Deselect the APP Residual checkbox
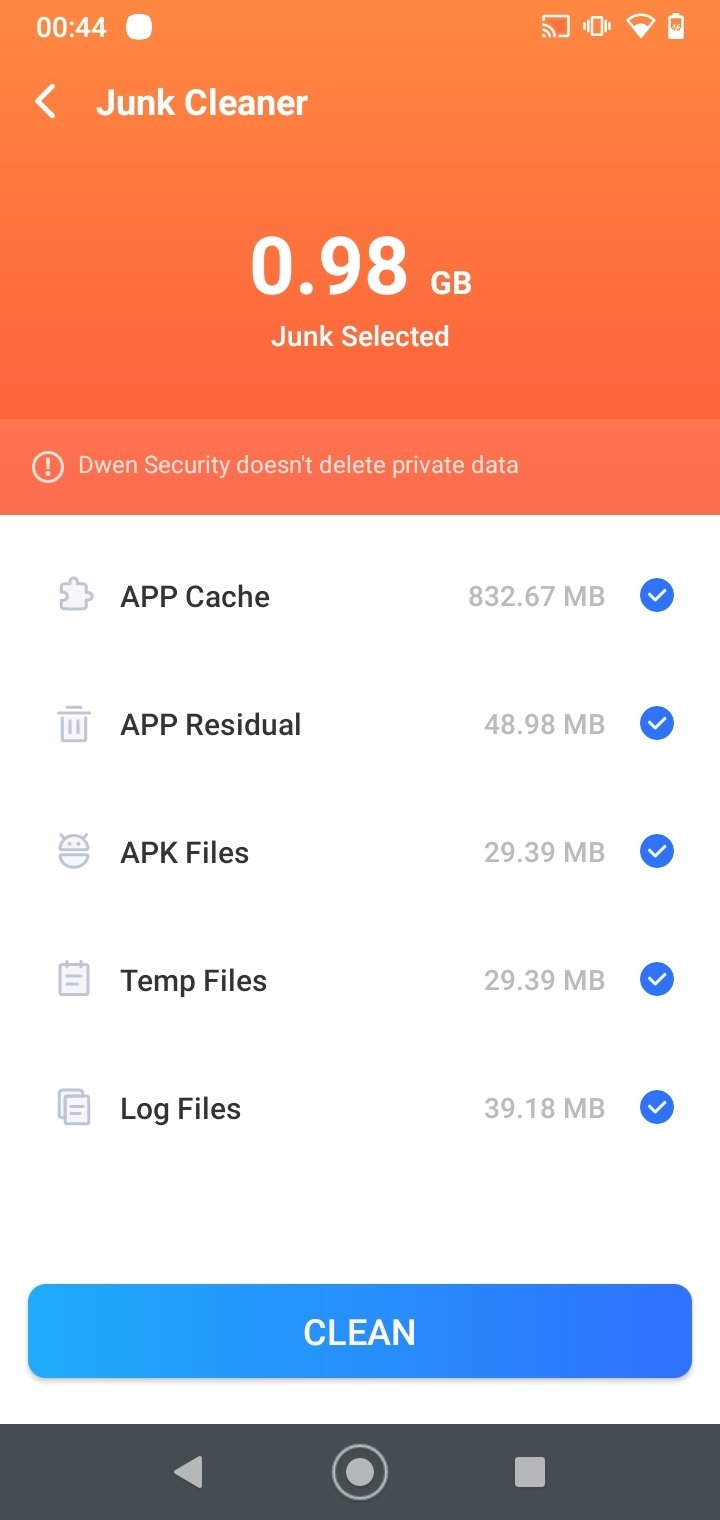 click(657, 723)
